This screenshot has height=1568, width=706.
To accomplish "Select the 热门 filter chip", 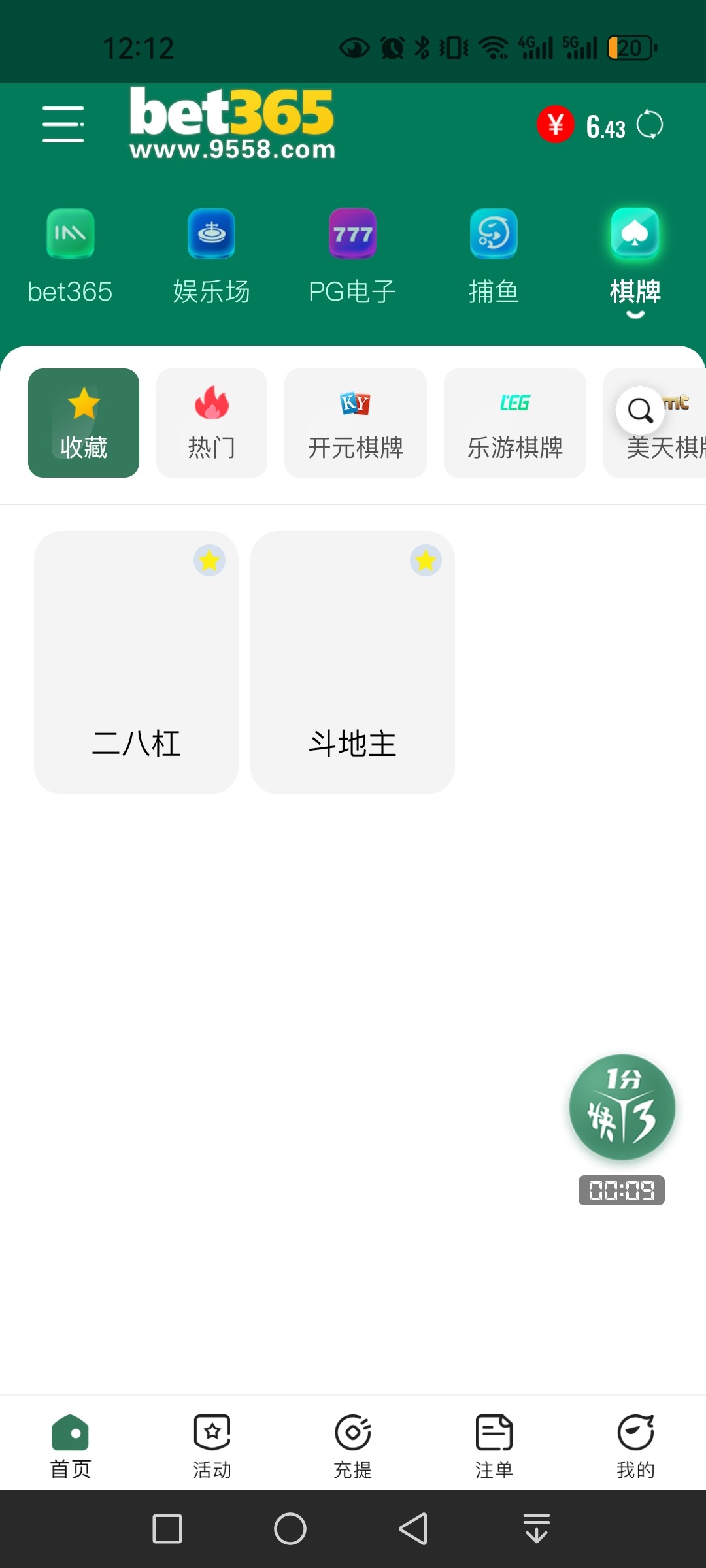I will click(x=211, y=423).
